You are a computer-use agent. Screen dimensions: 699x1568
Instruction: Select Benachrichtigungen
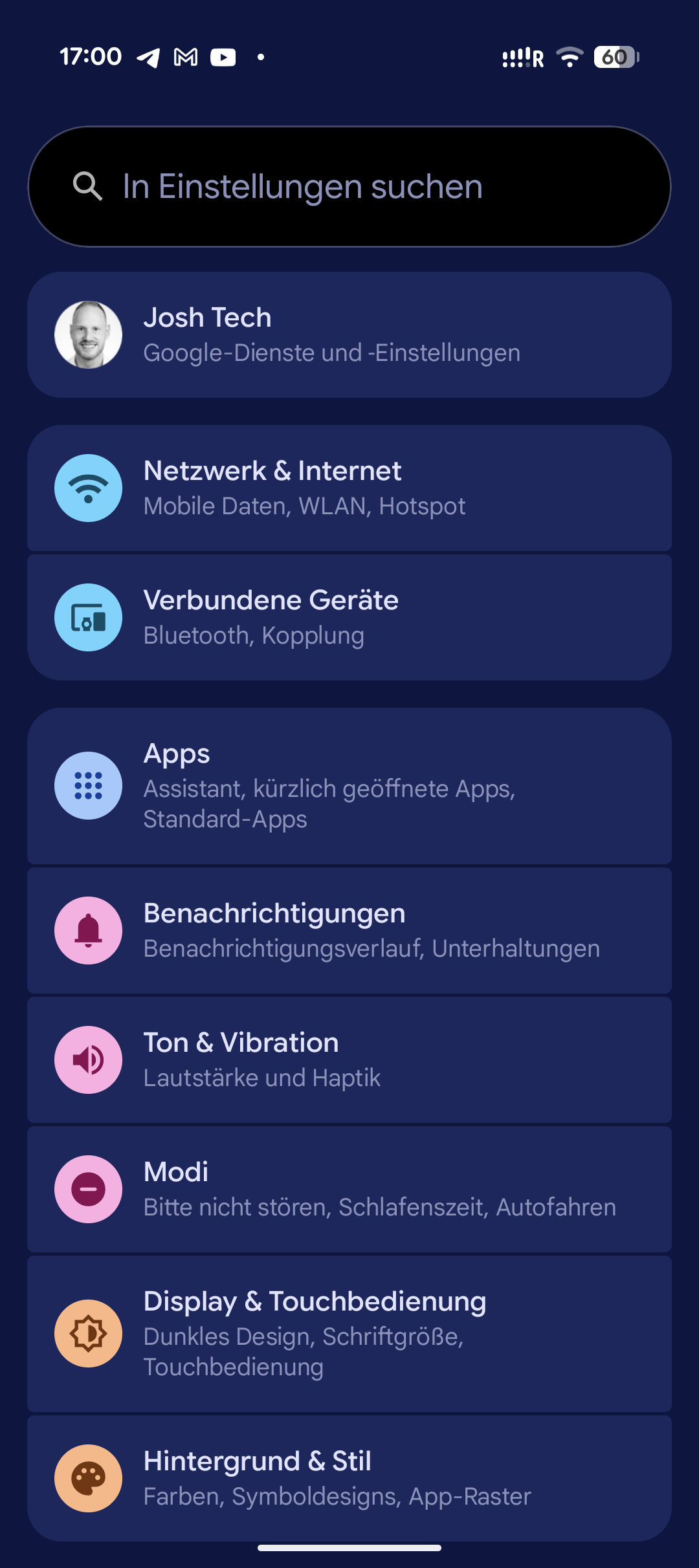(349, 930)
